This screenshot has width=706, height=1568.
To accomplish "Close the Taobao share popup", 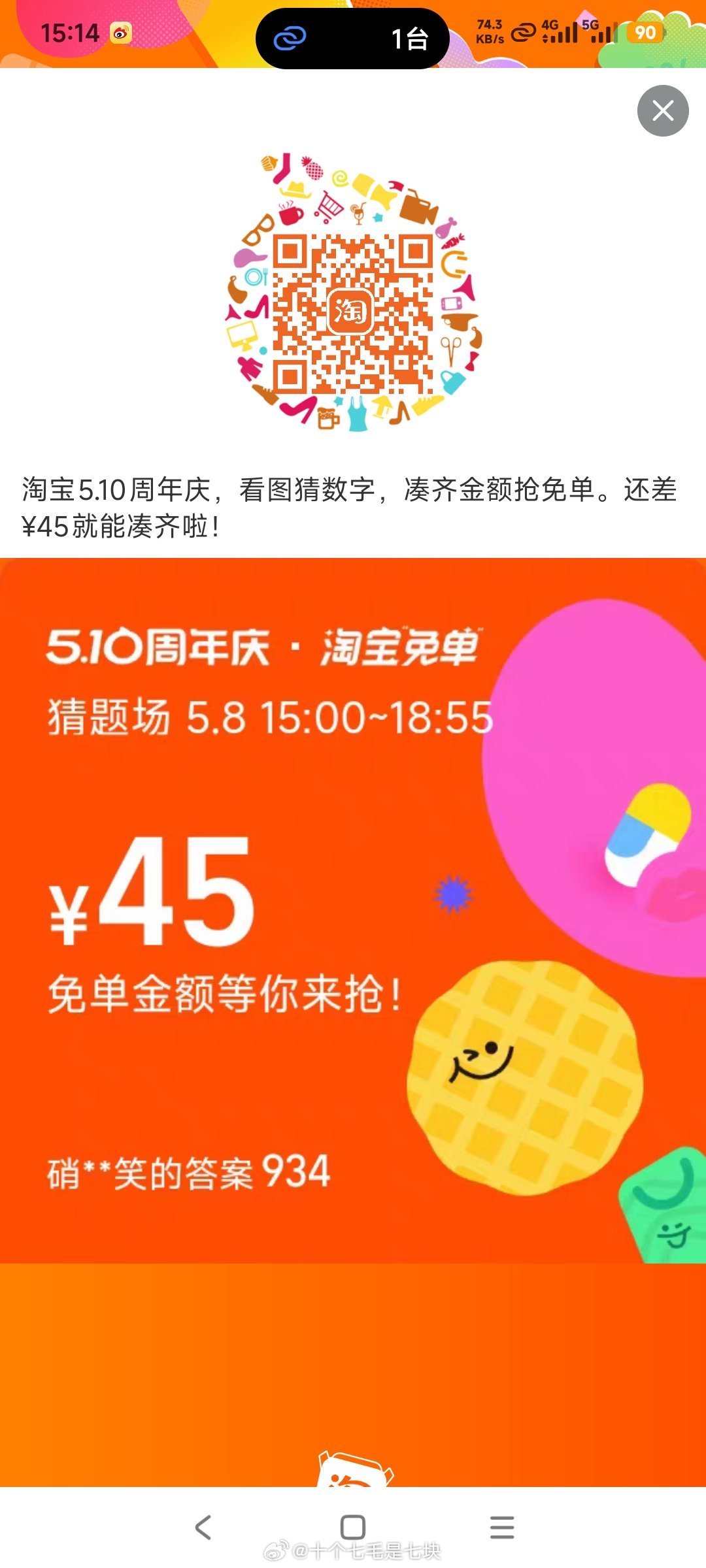I will (663, 111).
